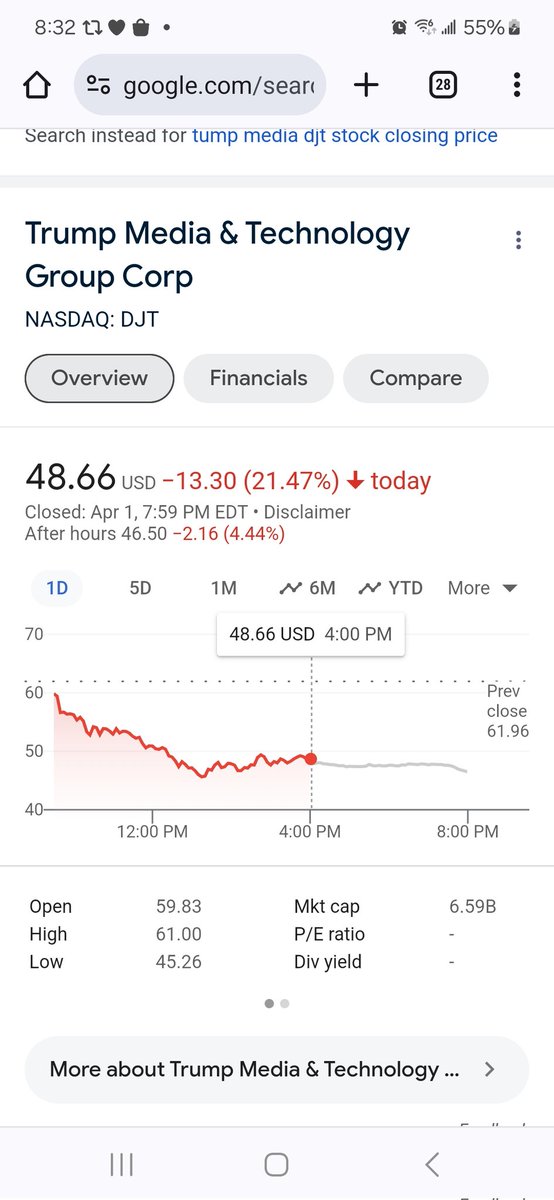Viewport: 554px width, 1200px height.
Task: Switch chart to 5D range
Action: (140, 588)
